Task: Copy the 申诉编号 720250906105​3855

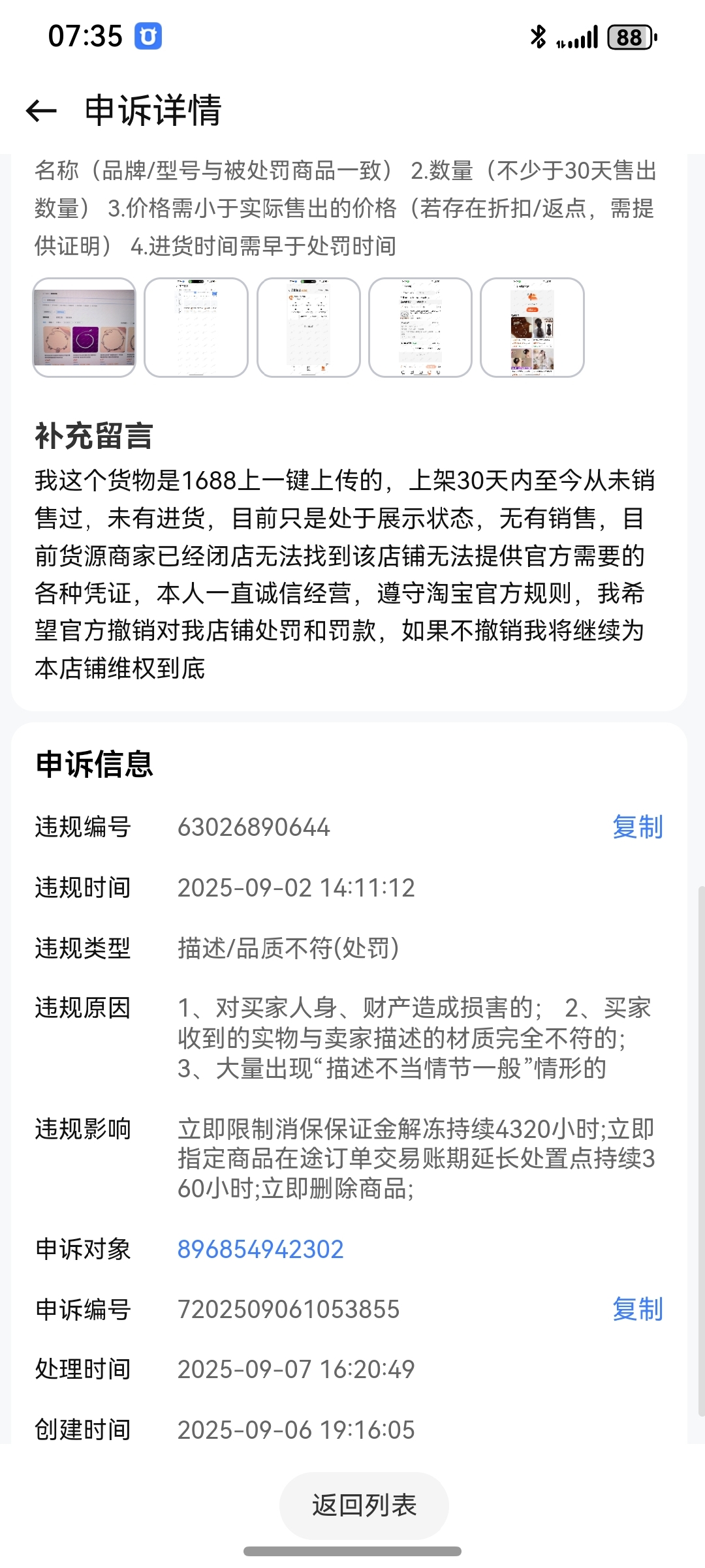Action: click(638, 1309)
